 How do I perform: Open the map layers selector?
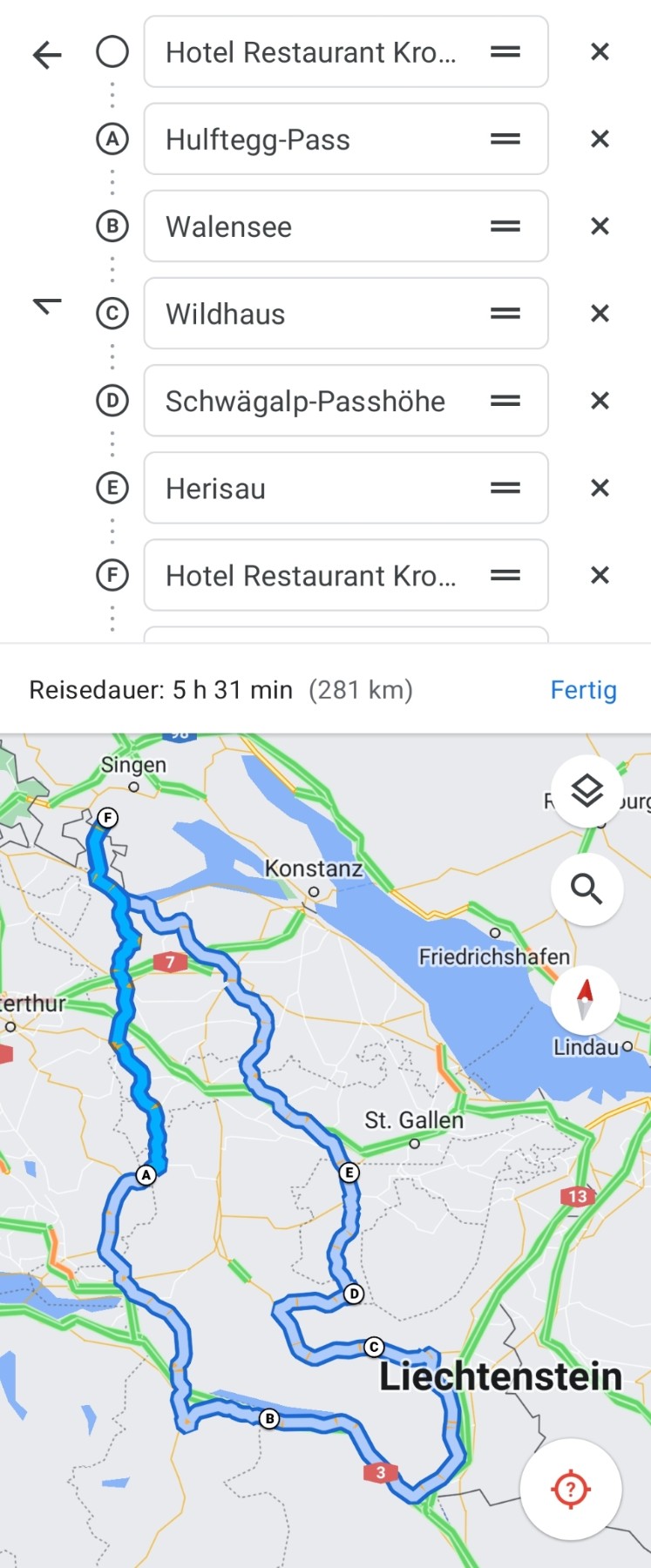587,791
